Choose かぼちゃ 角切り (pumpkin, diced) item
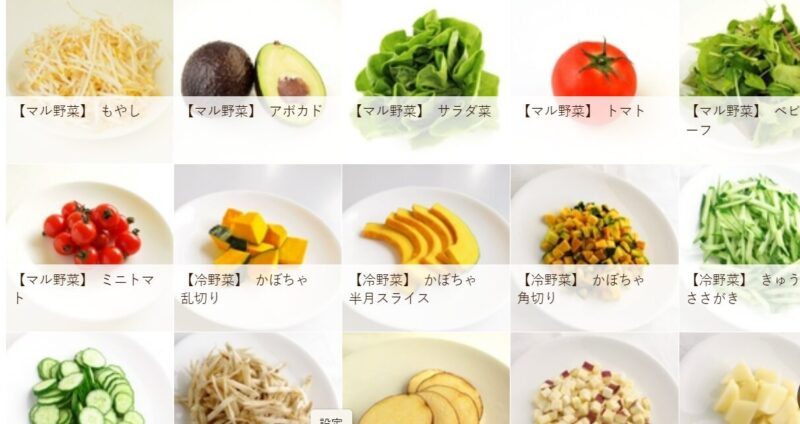The image size is (800, 424). point(594,240)
